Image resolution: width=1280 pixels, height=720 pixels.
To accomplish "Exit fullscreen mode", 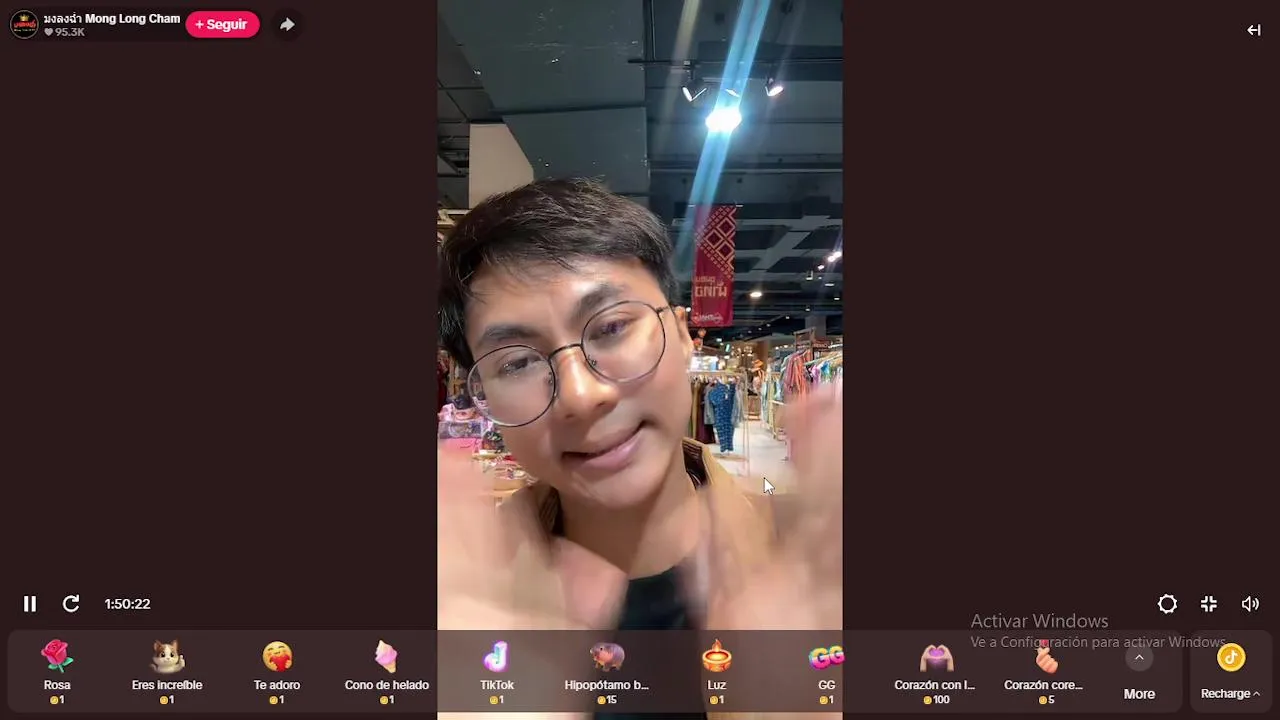I will [x=1209, y=604].
